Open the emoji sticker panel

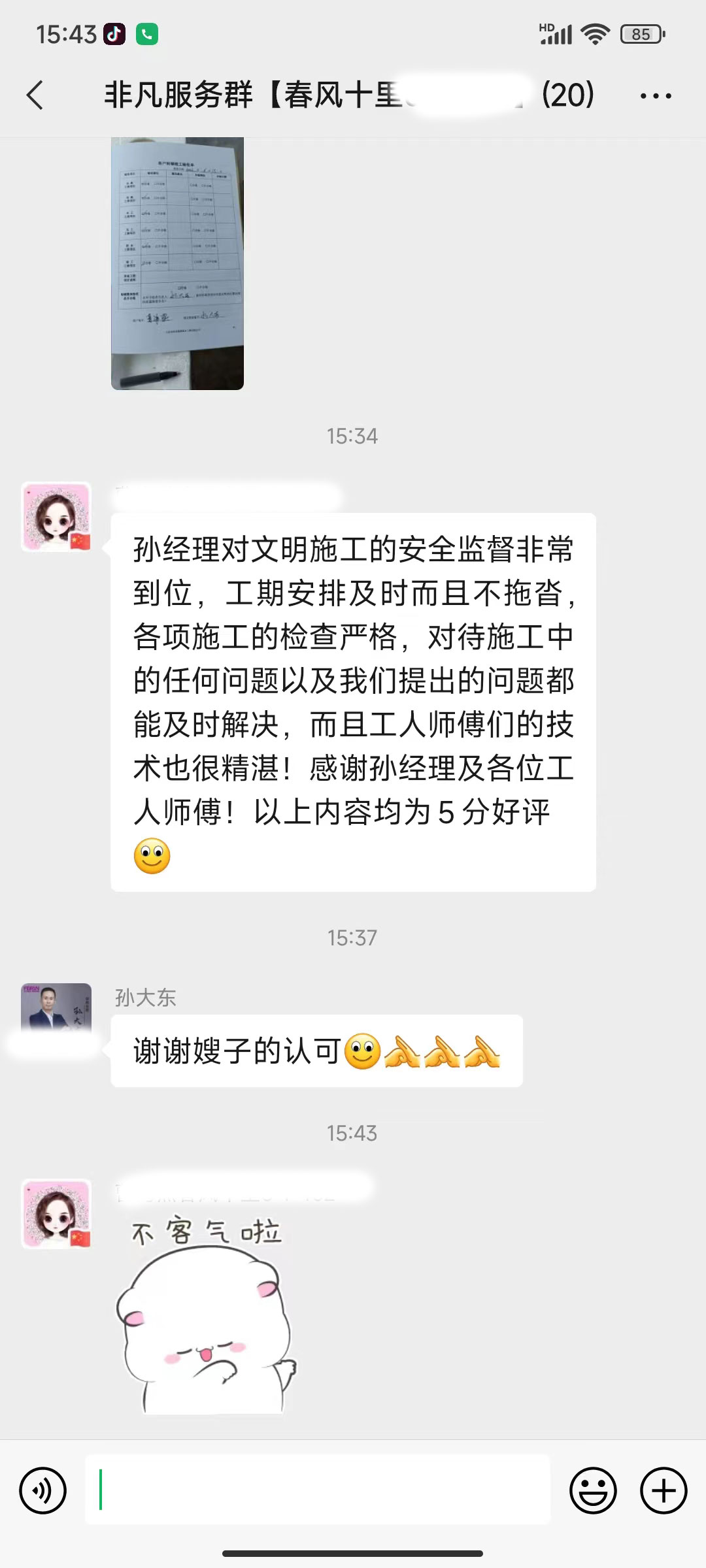pyautogui.click(x=593, y=1491)
